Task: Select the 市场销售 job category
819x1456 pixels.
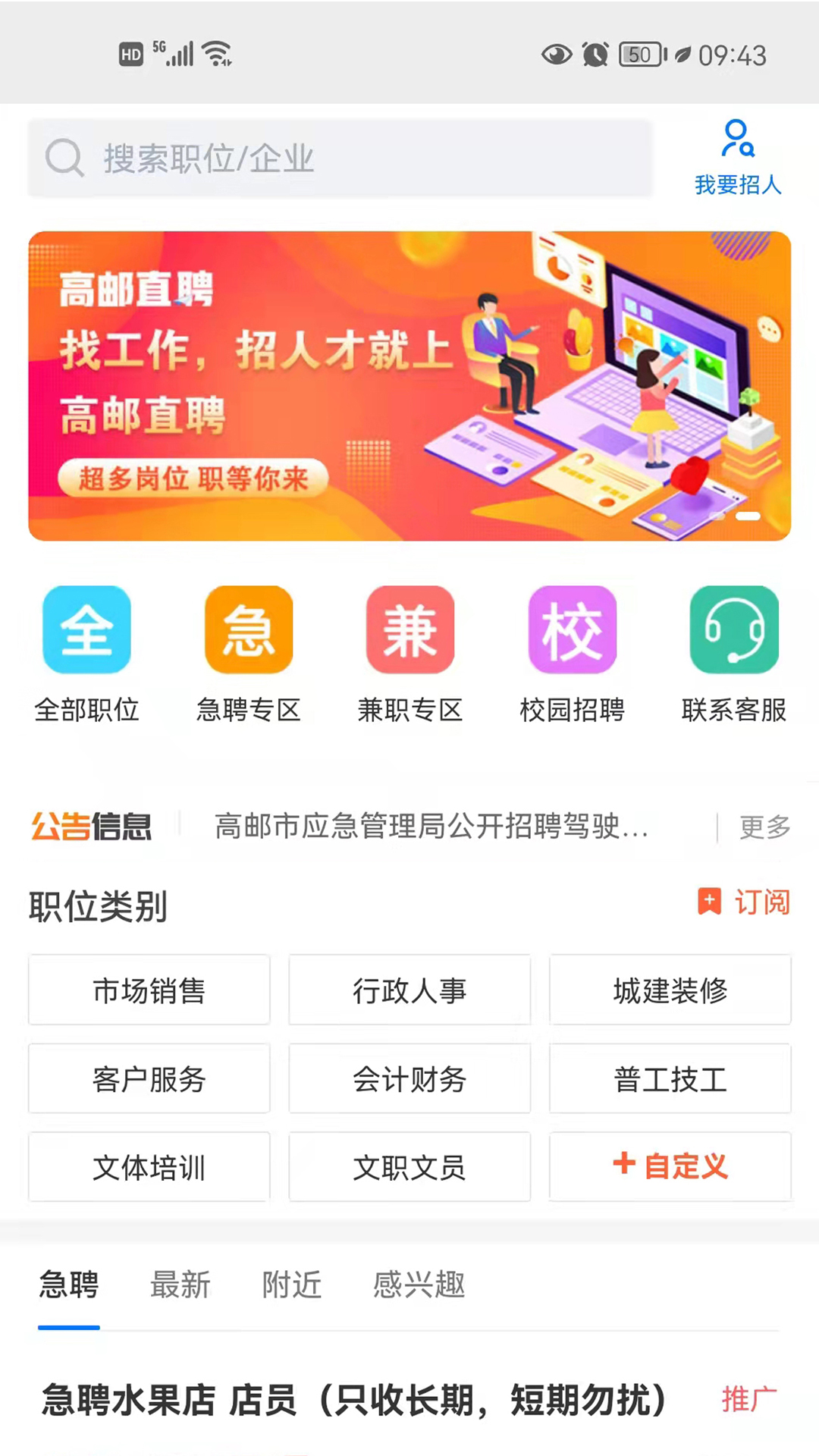Action: click(149, 990)
